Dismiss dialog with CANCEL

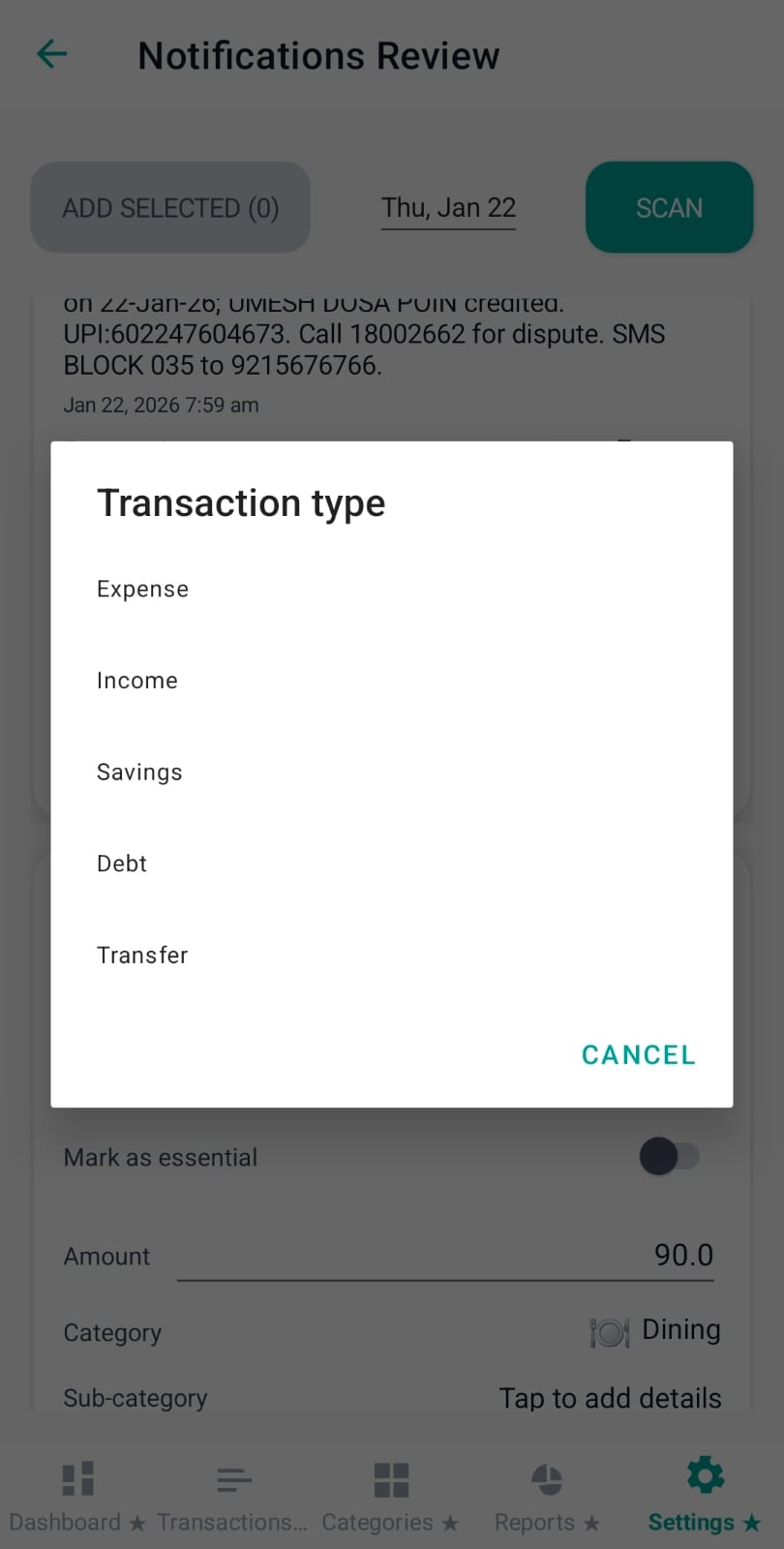(x=637, y=1054)
